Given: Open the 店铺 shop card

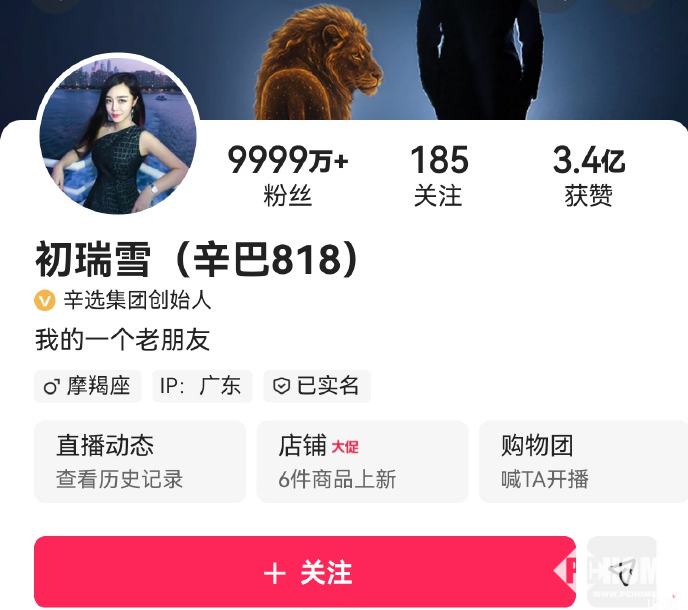Looking at the screenshot, I should tap(362, 461).
